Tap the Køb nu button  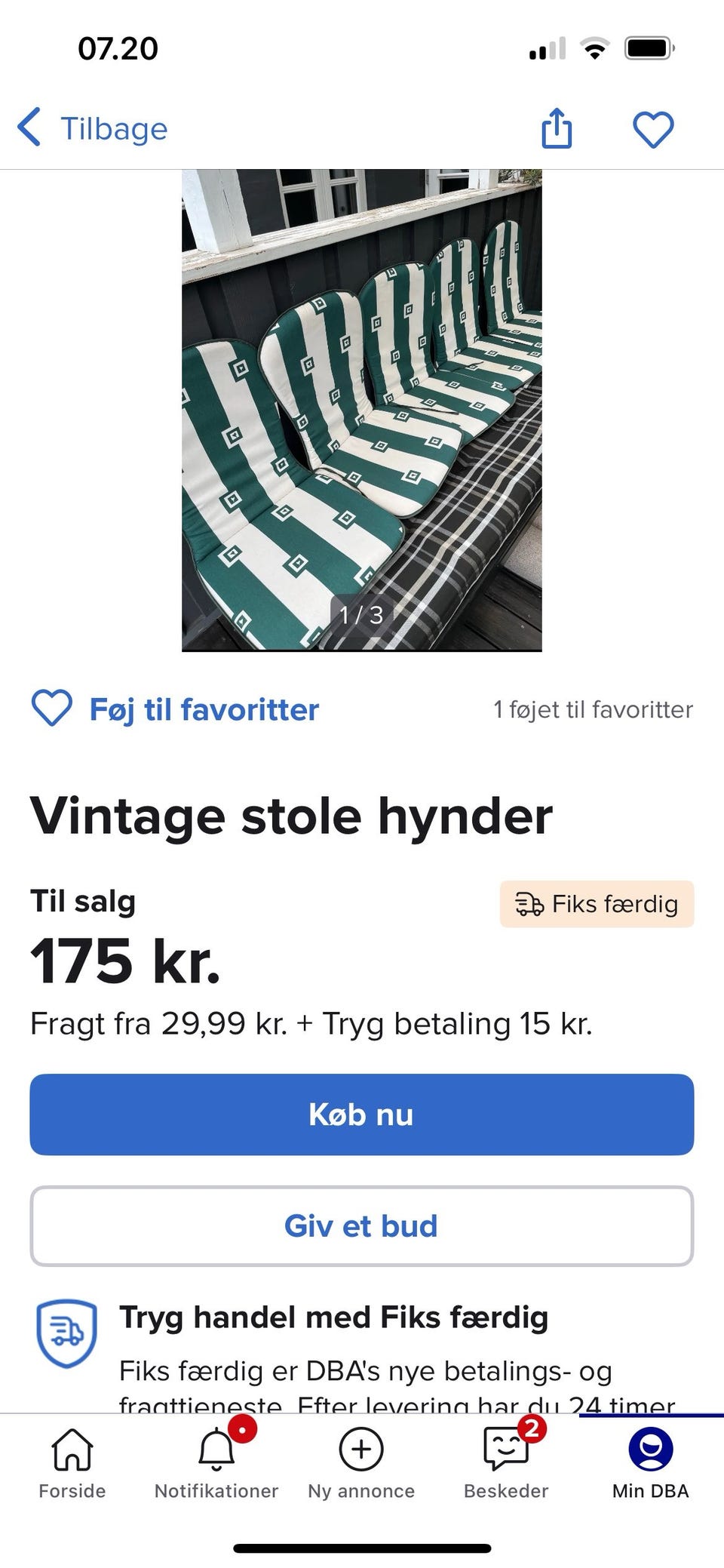pos(362,1115)
